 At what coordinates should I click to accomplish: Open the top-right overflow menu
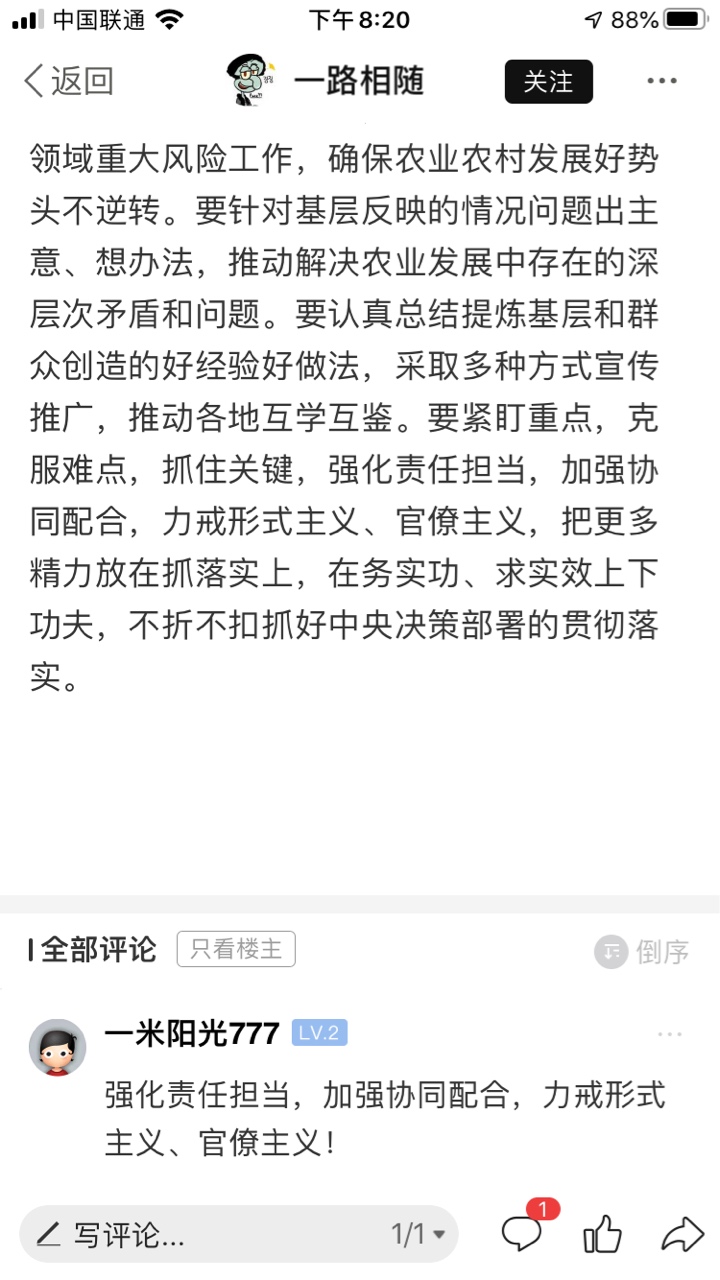pos(662,81)
